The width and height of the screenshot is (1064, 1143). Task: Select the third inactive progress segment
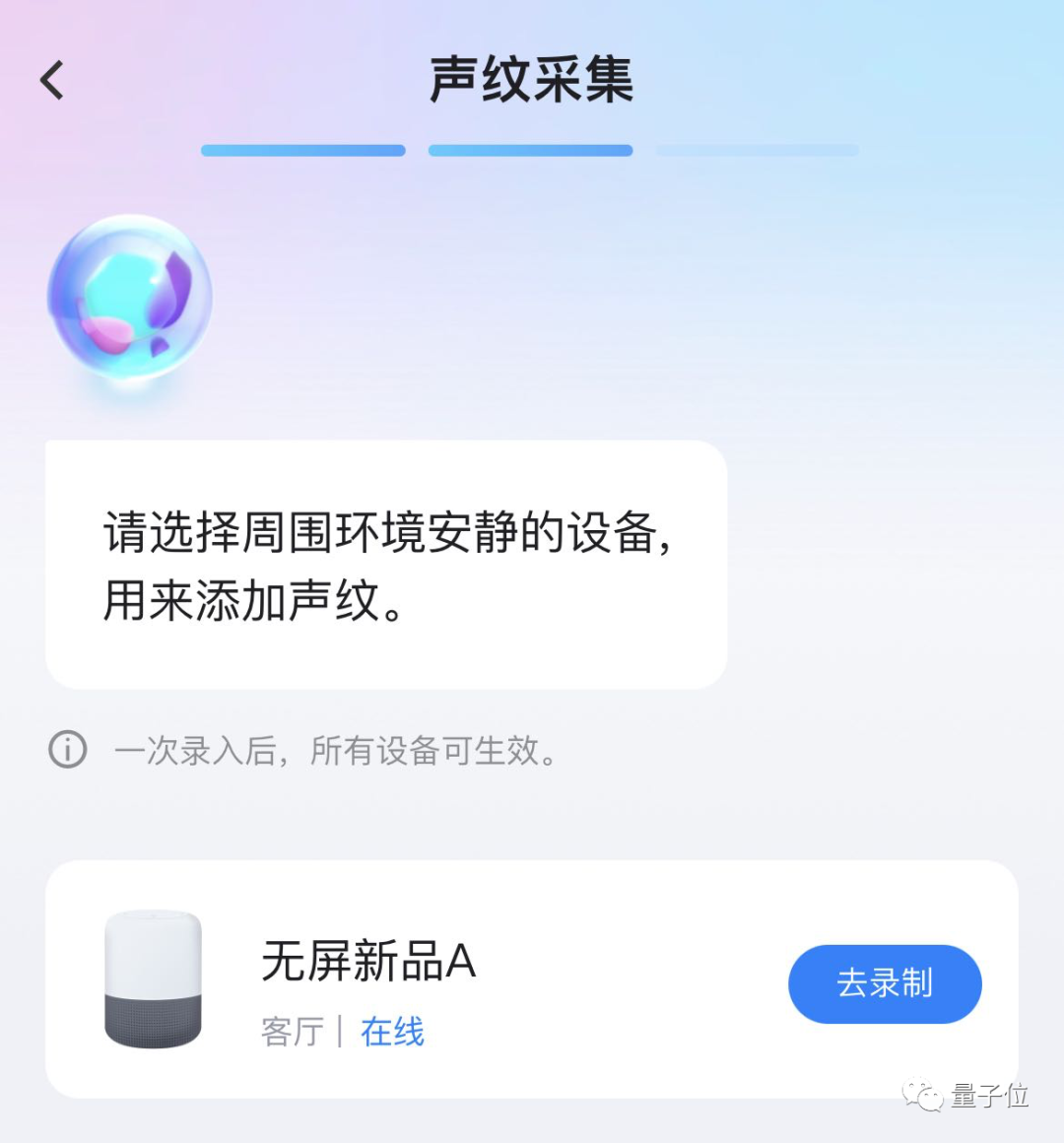click(757, 150)
